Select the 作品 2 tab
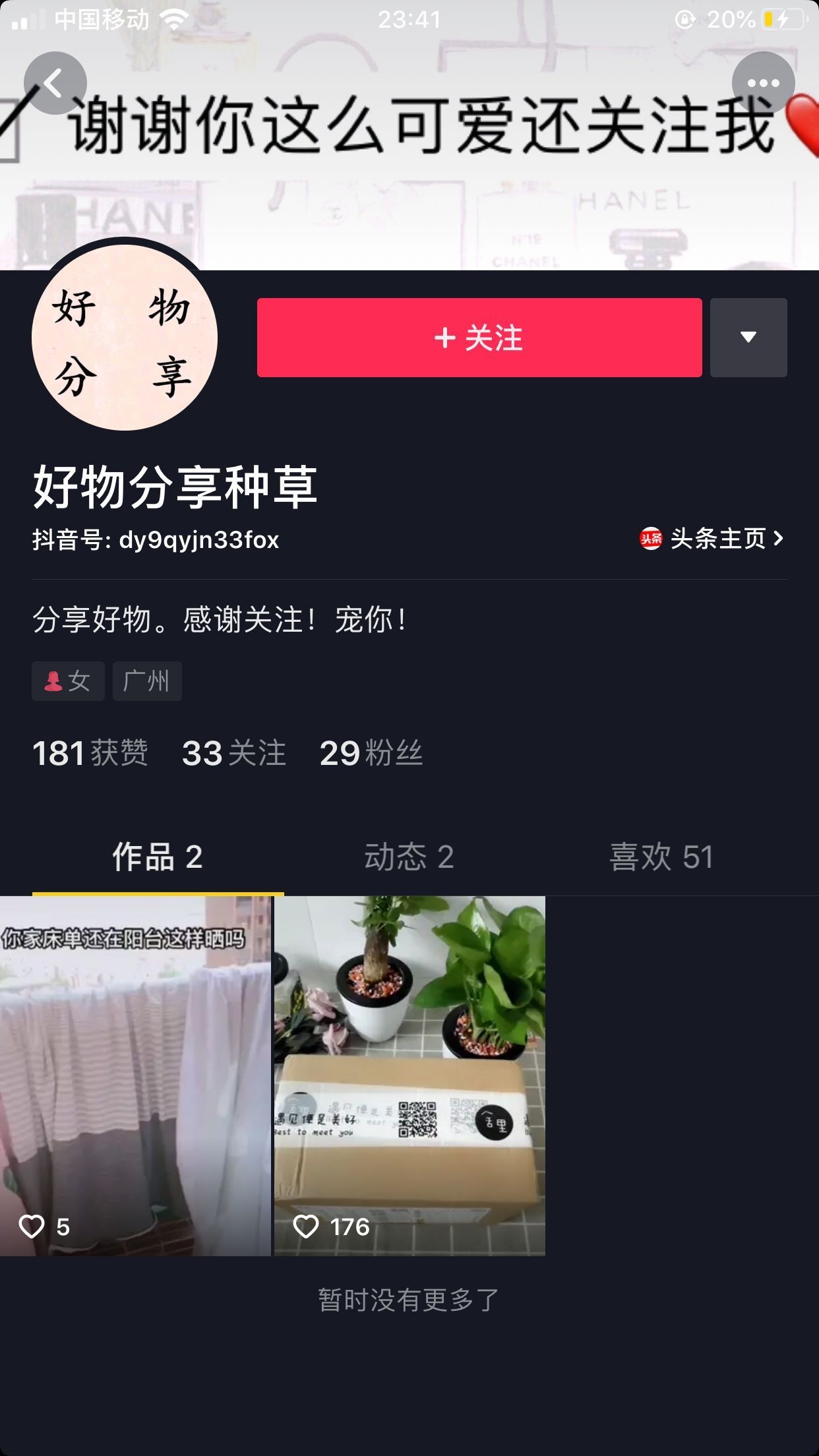 coord(158,857)
